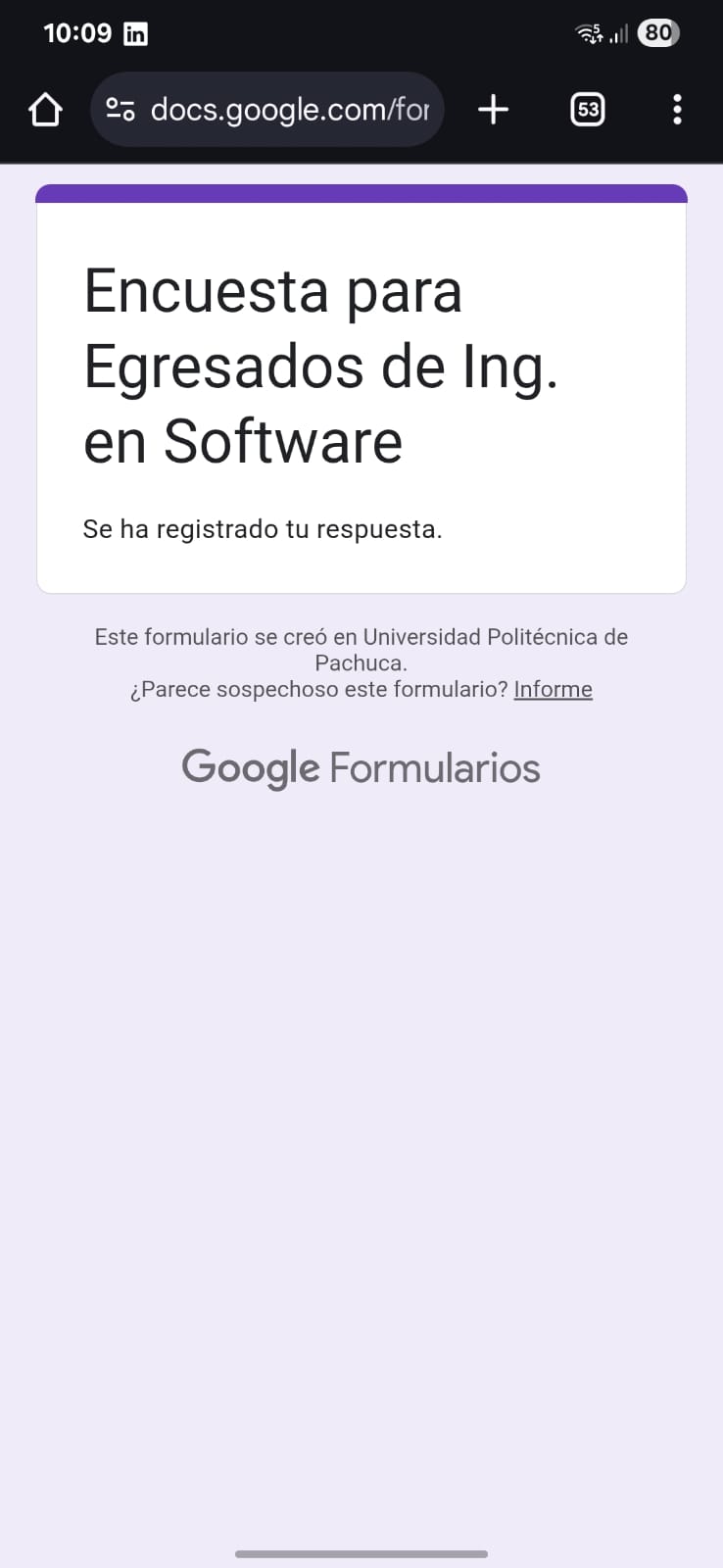The image size is (723, 1568).
Task: Open the tab switcher showing 53 tabs
Action: [588, 110]
